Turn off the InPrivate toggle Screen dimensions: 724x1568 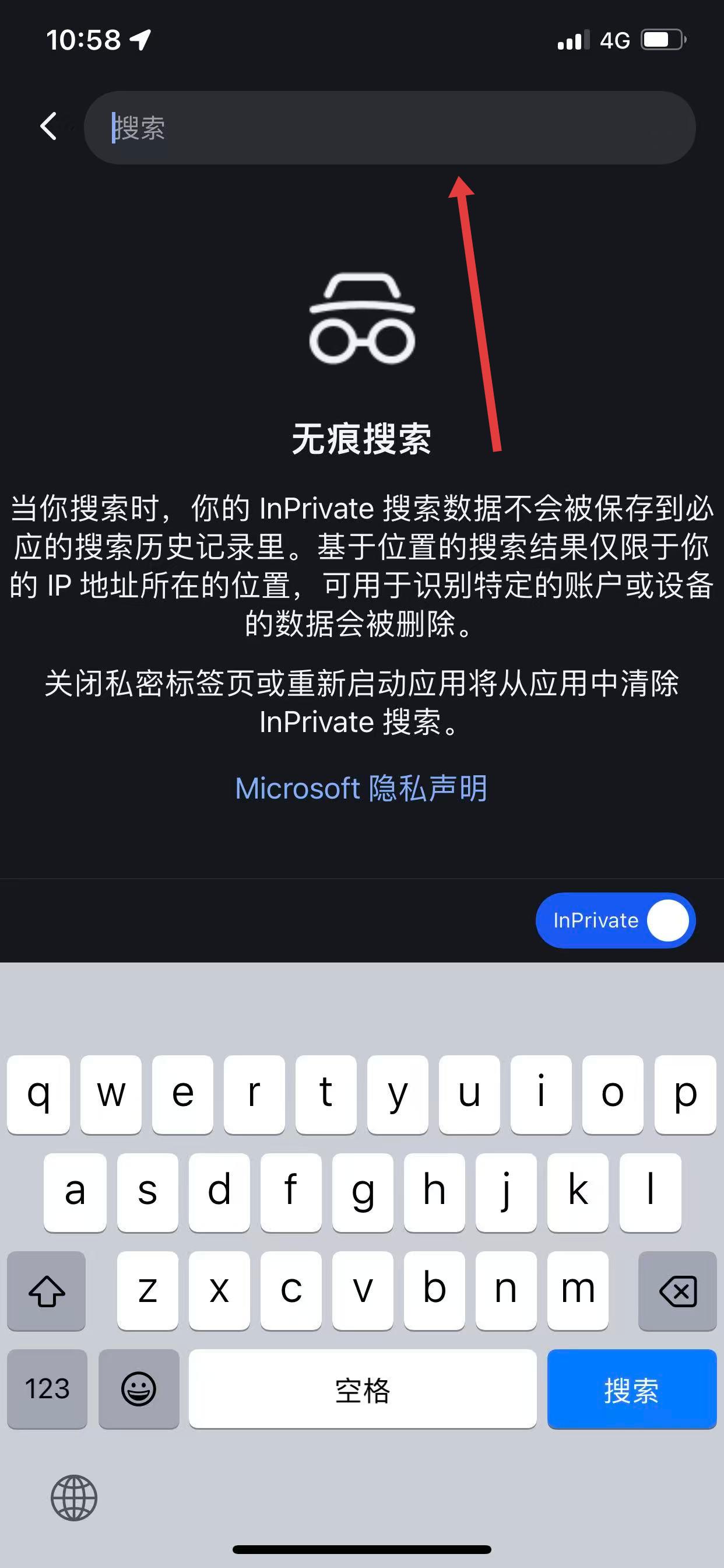(x=615, y=920)
